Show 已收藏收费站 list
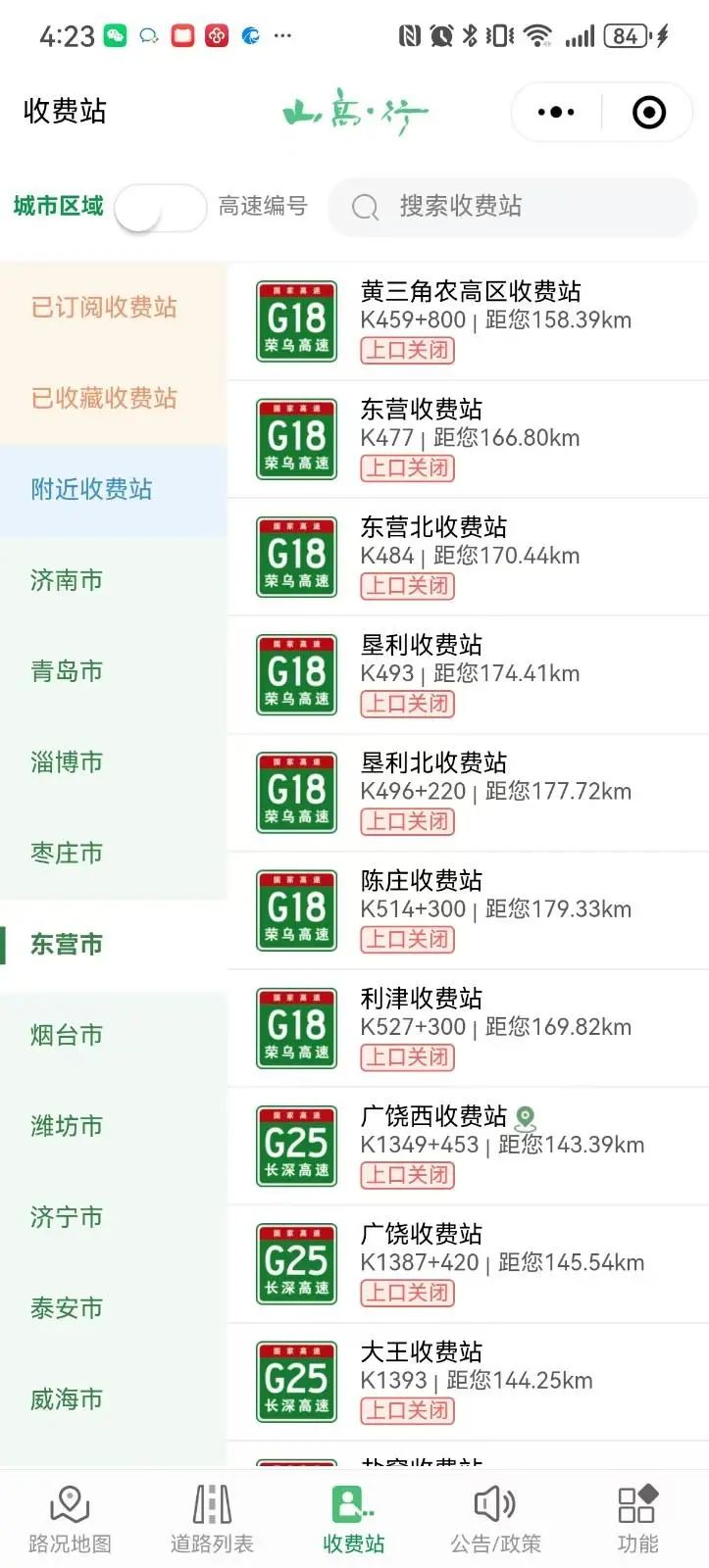 pyautogui.click(x=104, y=398)
